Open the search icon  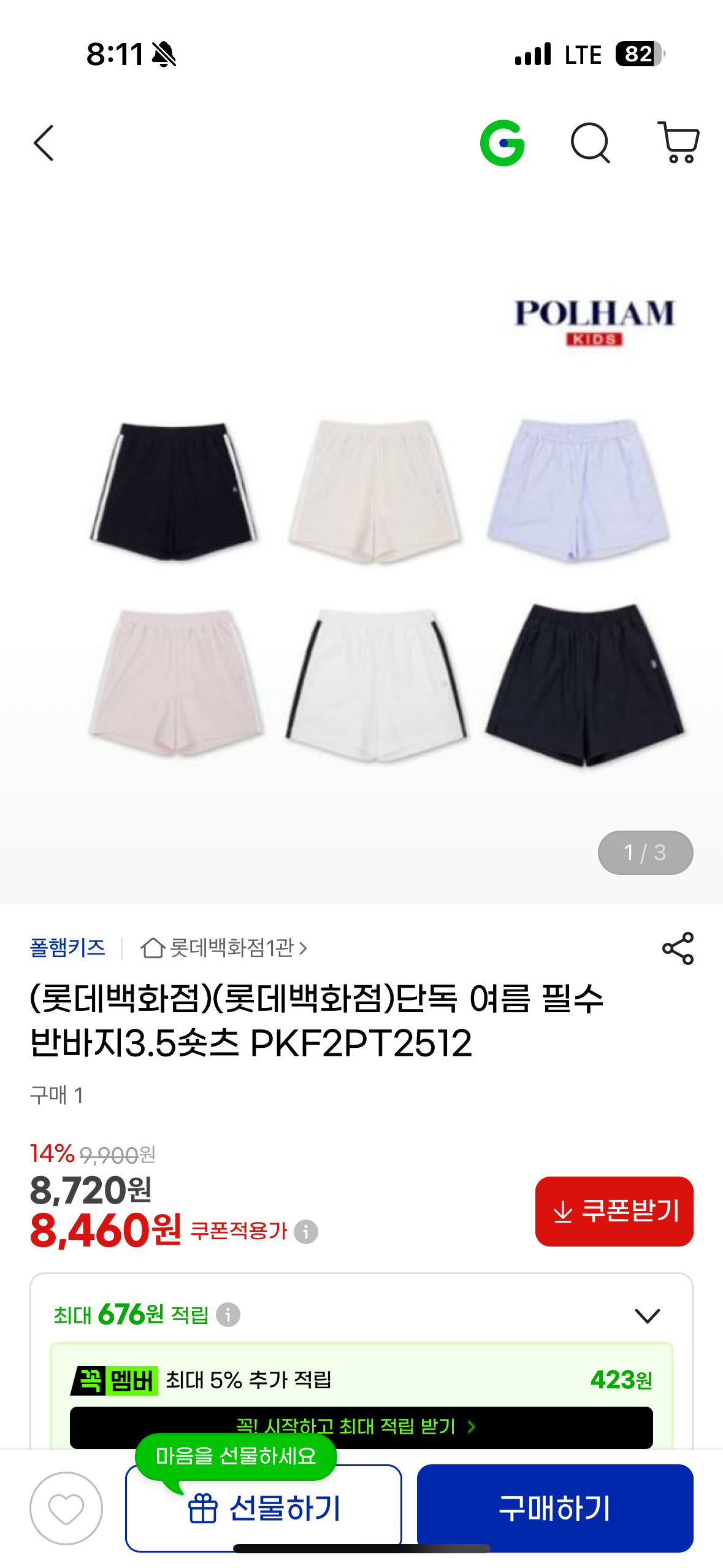point(591,144)
